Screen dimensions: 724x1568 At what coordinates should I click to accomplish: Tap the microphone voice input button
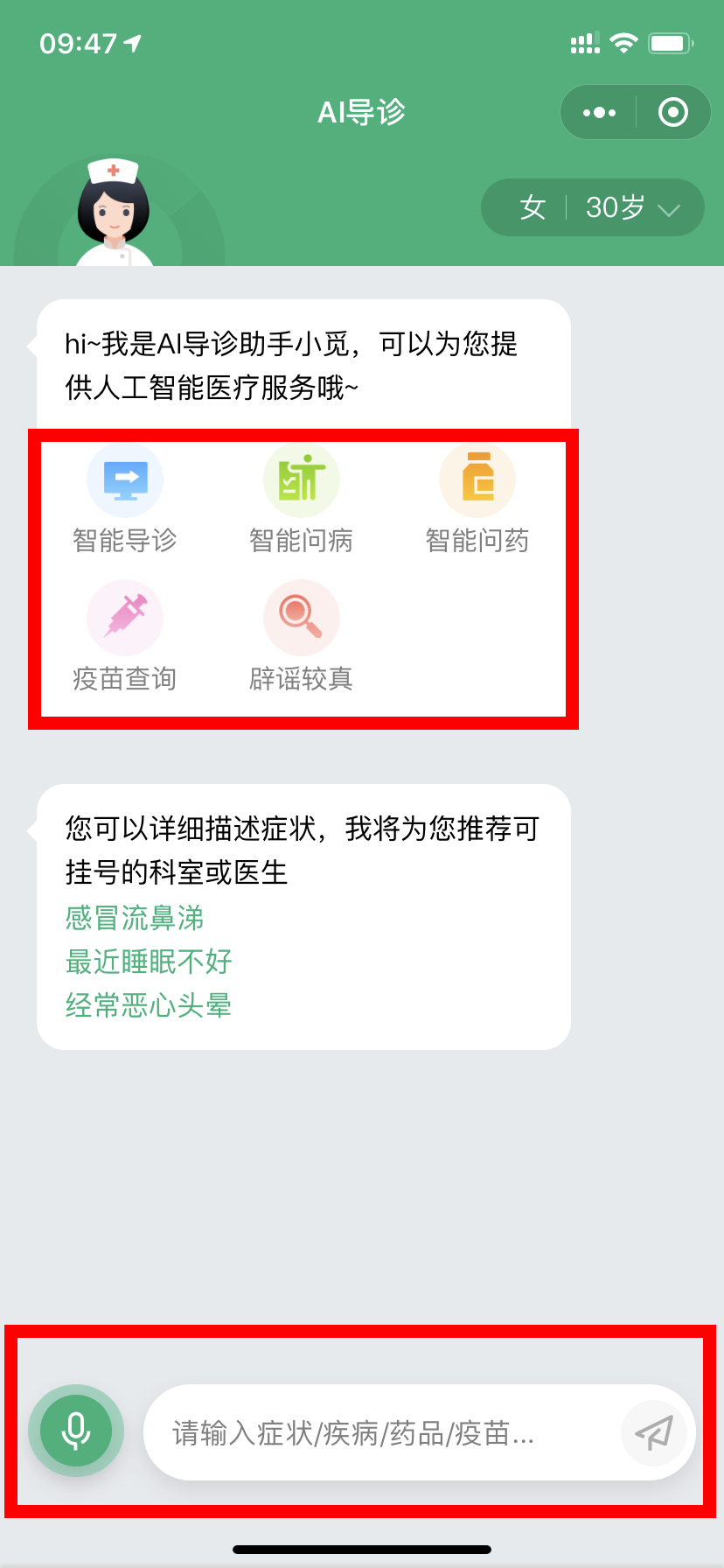pyautogui.click(x=76, y=1431)
